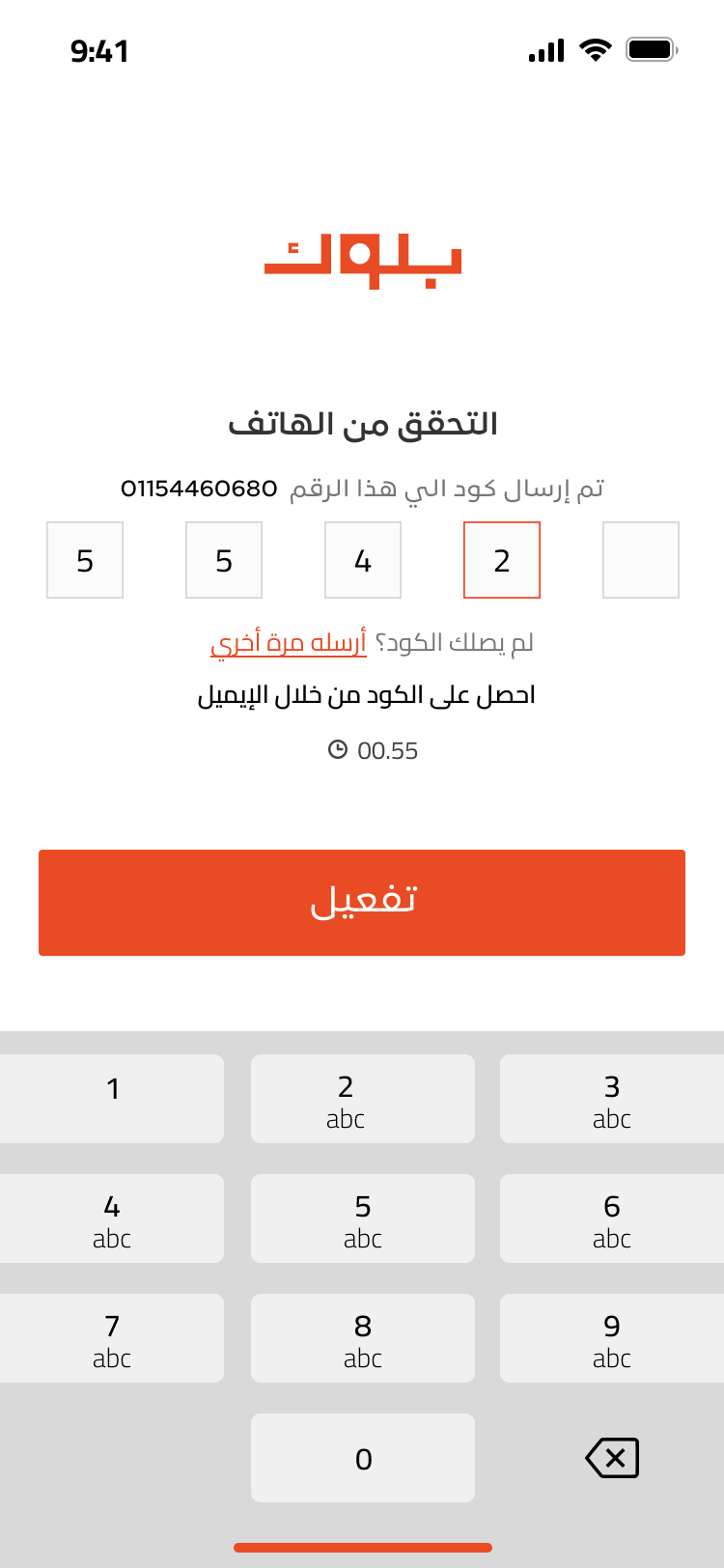
Task: Enter digit 6 using the keypad
Action: click(611, 1218)
